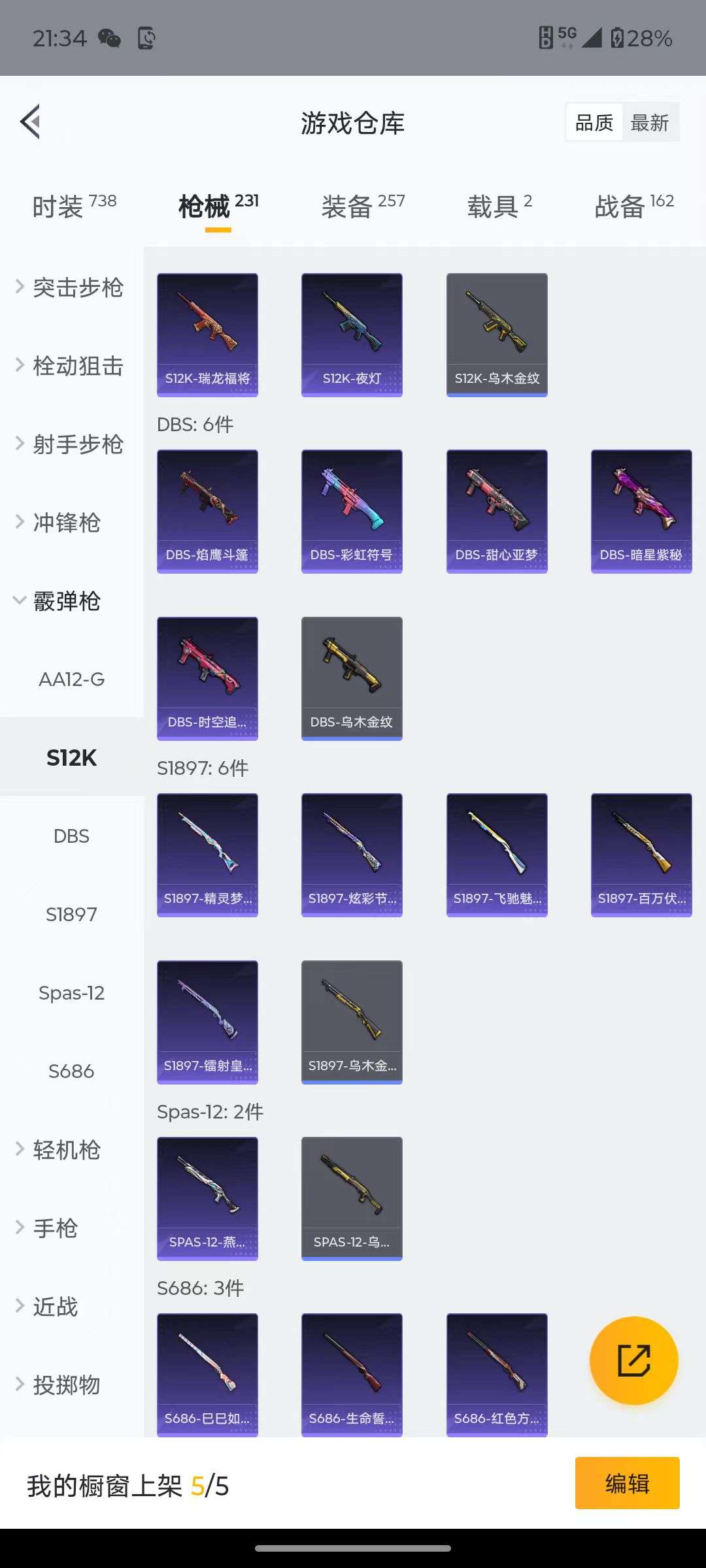Sort inventory by 品质
Screen dimensions: 706x1568
coord(594,123)
